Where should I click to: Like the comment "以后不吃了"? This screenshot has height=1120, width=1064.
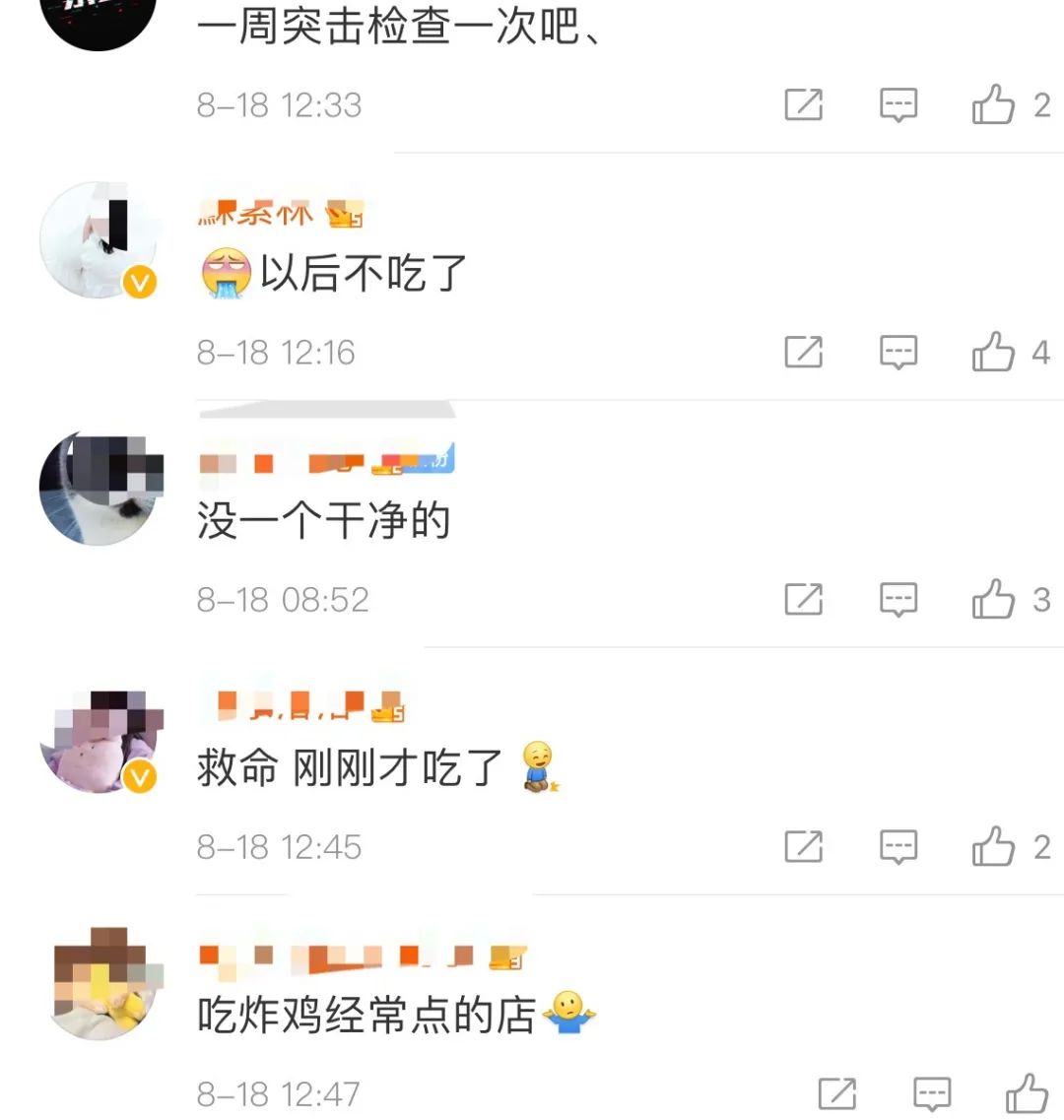tap(993, 352)
